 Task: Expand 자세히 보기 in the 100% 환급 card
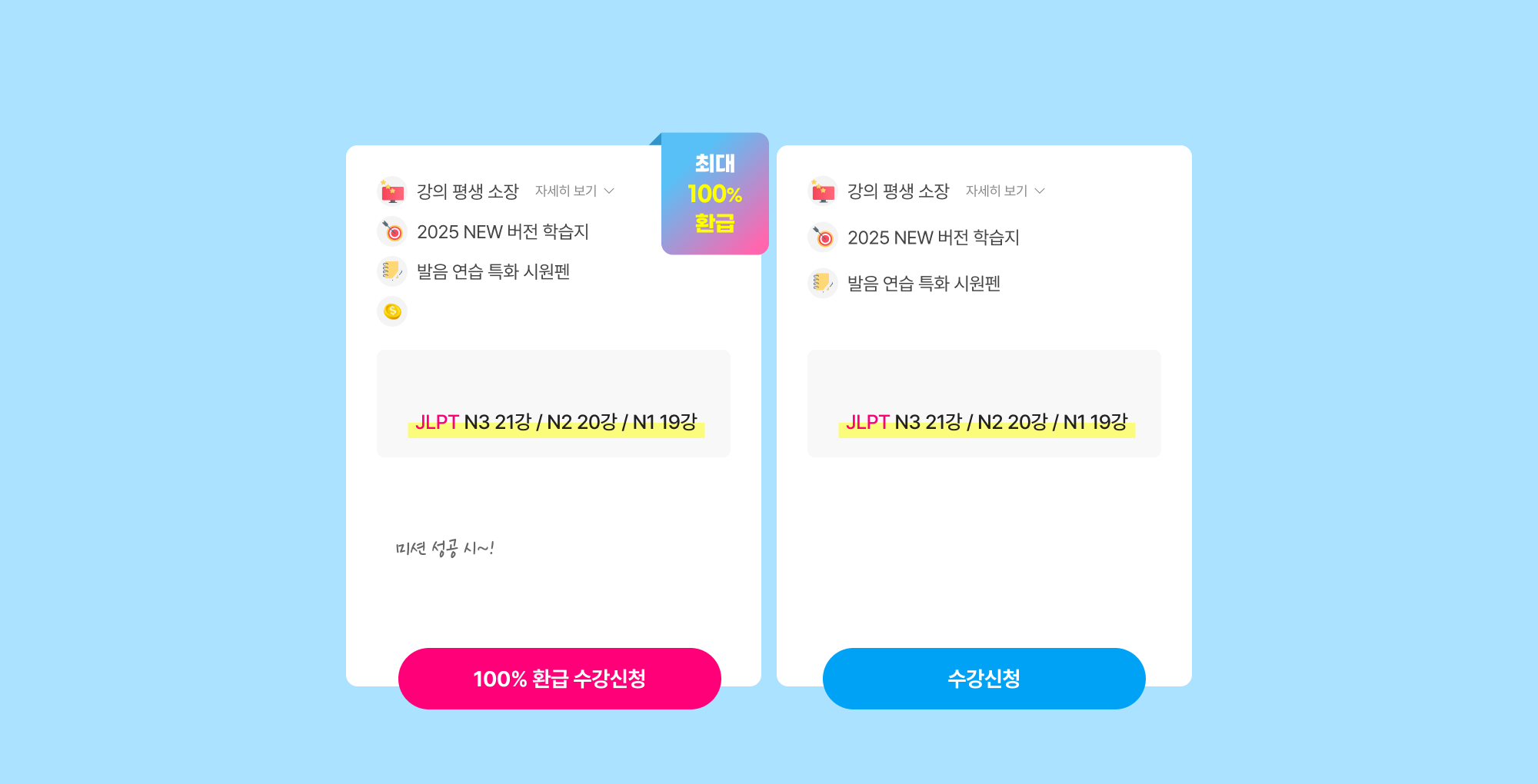574,191
